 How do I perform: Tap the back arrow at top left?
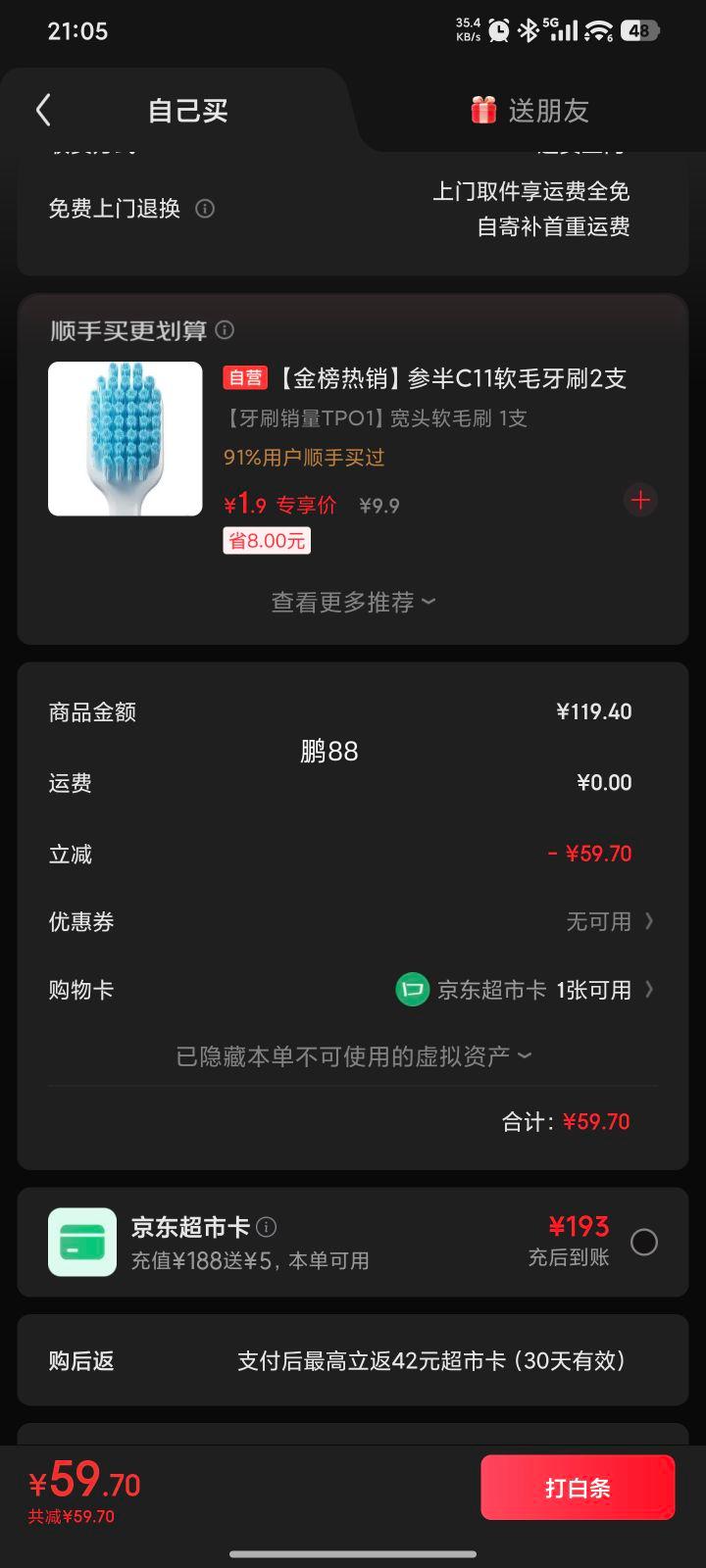(42, 111)
